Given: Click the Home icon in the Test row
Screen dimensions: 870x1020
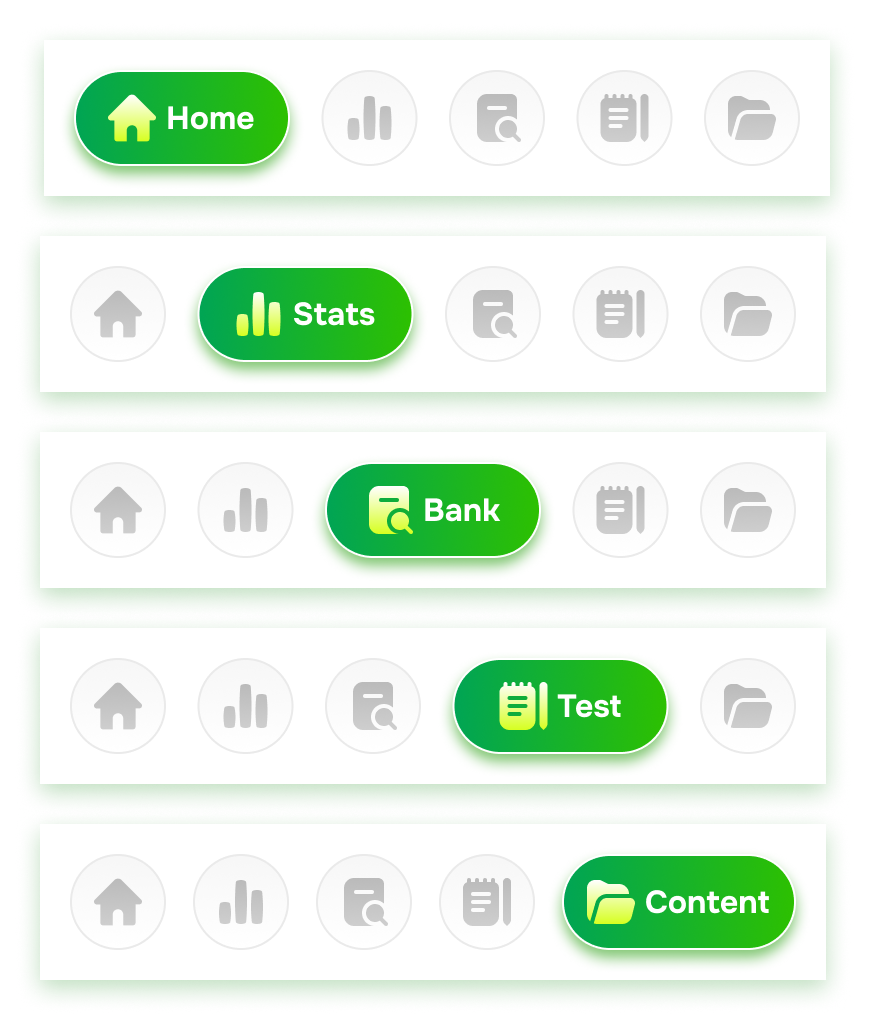Looking at the screenshot, I should 118,705.
